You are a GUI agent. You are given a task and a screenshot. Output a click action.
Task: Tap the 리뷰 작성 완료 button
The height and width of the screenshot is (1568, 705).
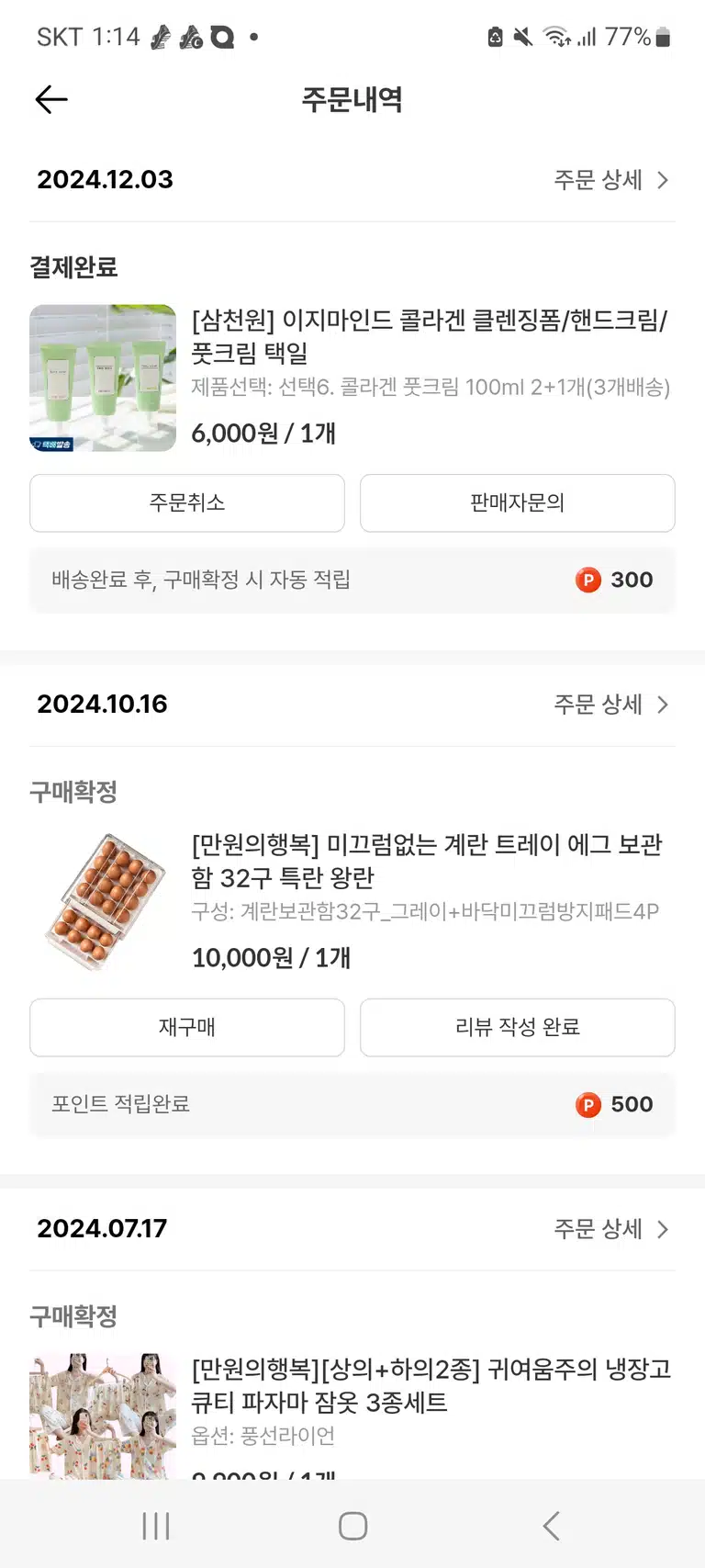click(518, 1027)
